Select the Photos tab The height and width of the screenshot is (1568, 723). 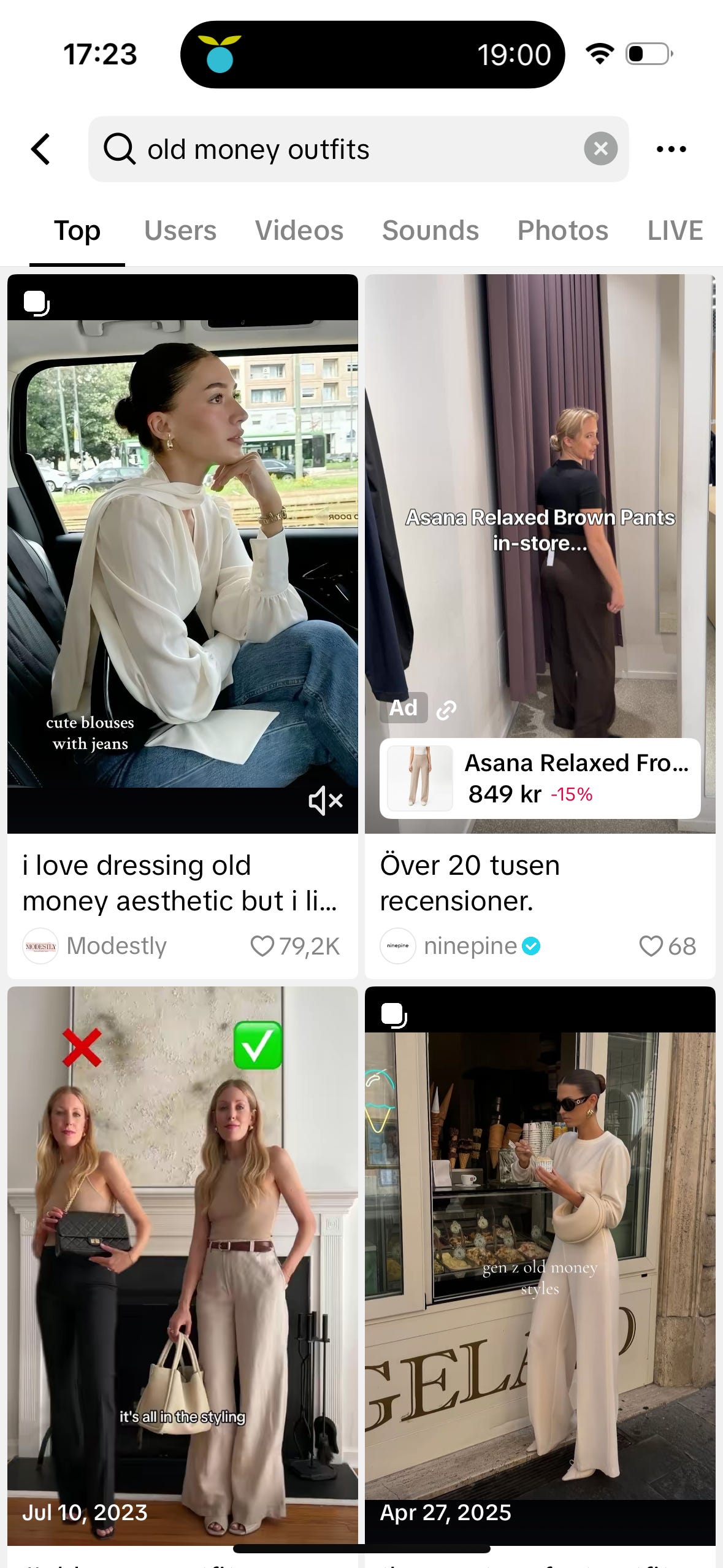point(562,231)
